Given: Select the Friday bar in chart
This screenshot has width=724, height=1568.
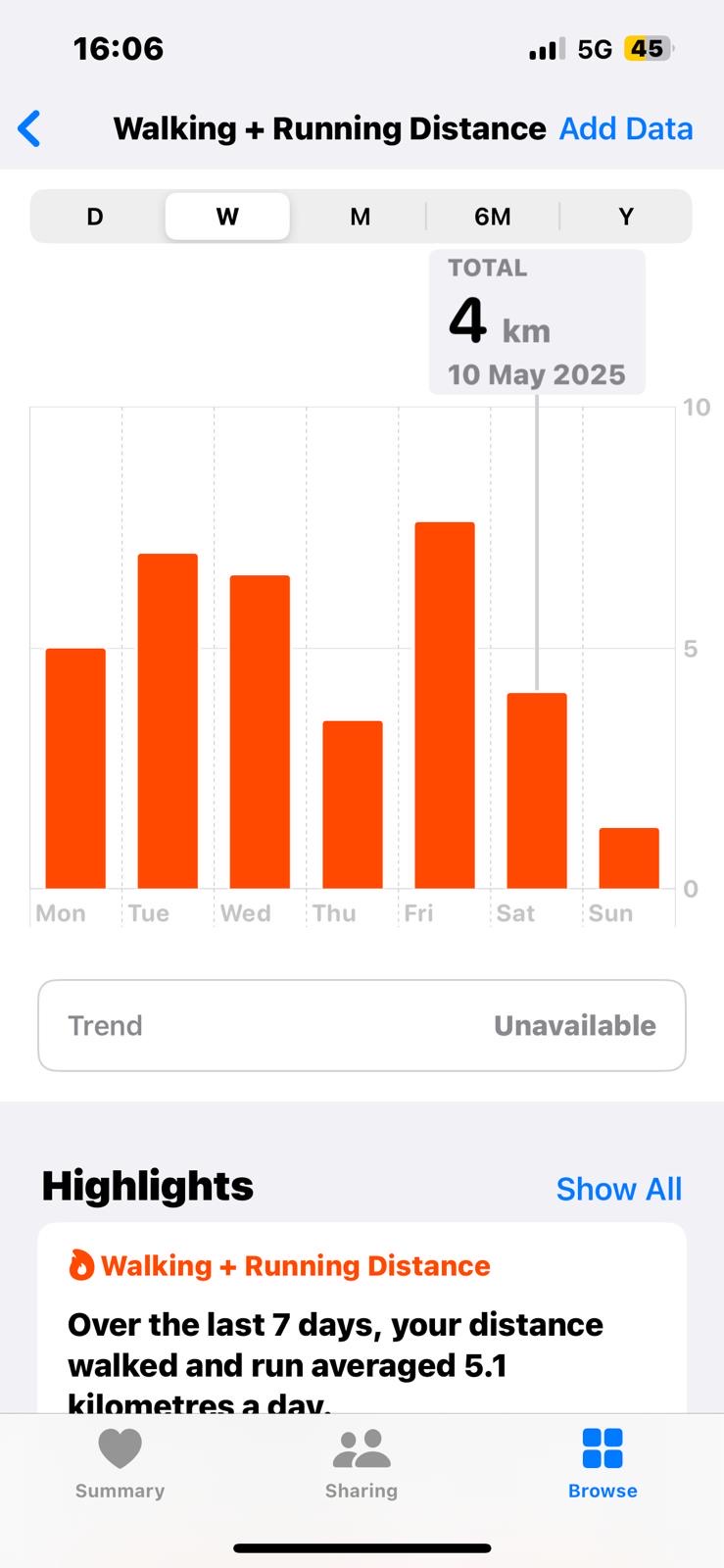Looking at the screenshot, I should (445, 706).
